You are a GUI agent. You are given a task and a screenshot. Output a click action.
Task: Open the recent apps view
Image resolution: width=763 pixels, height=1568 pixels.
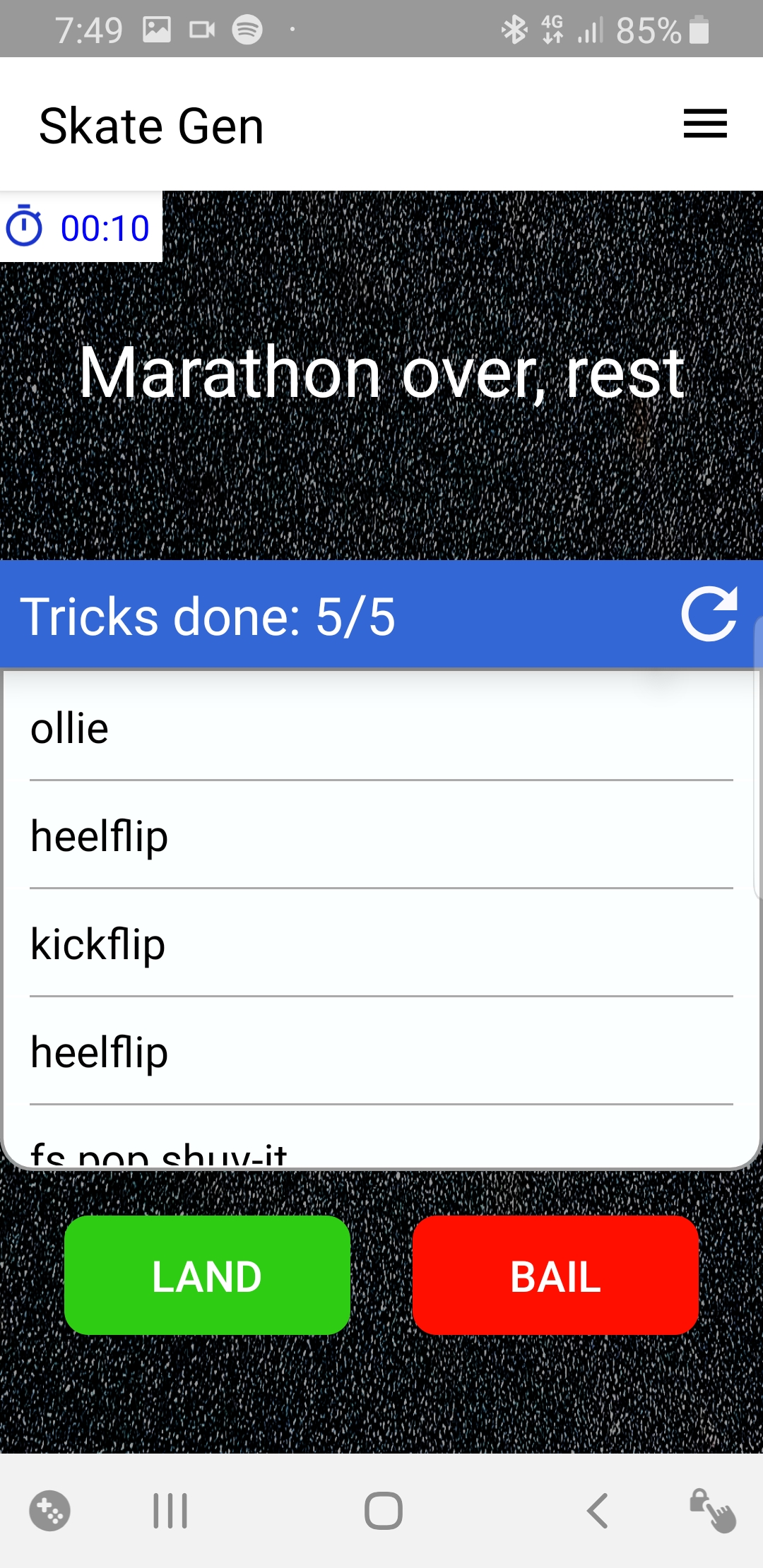[x=170, y=1511]
